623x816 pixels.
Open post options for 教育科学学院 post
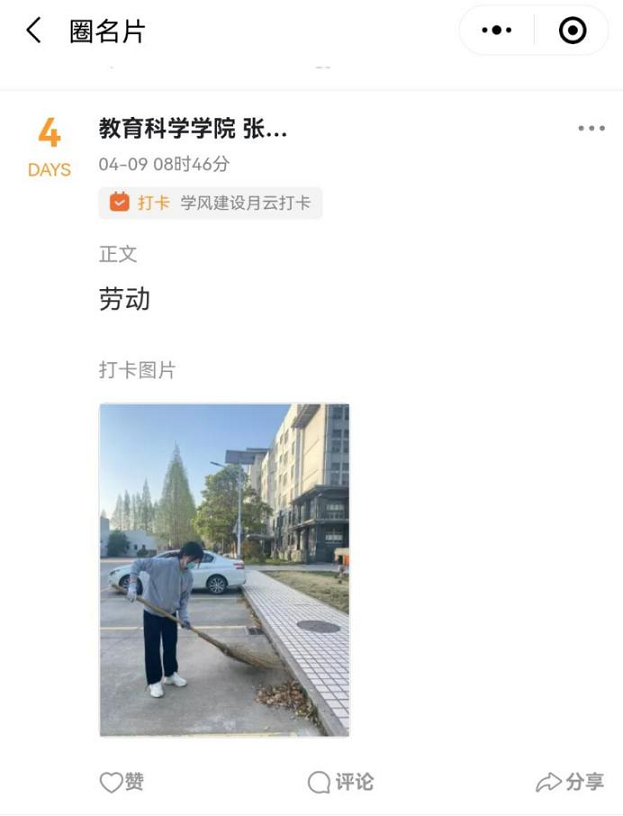[591, 129]
